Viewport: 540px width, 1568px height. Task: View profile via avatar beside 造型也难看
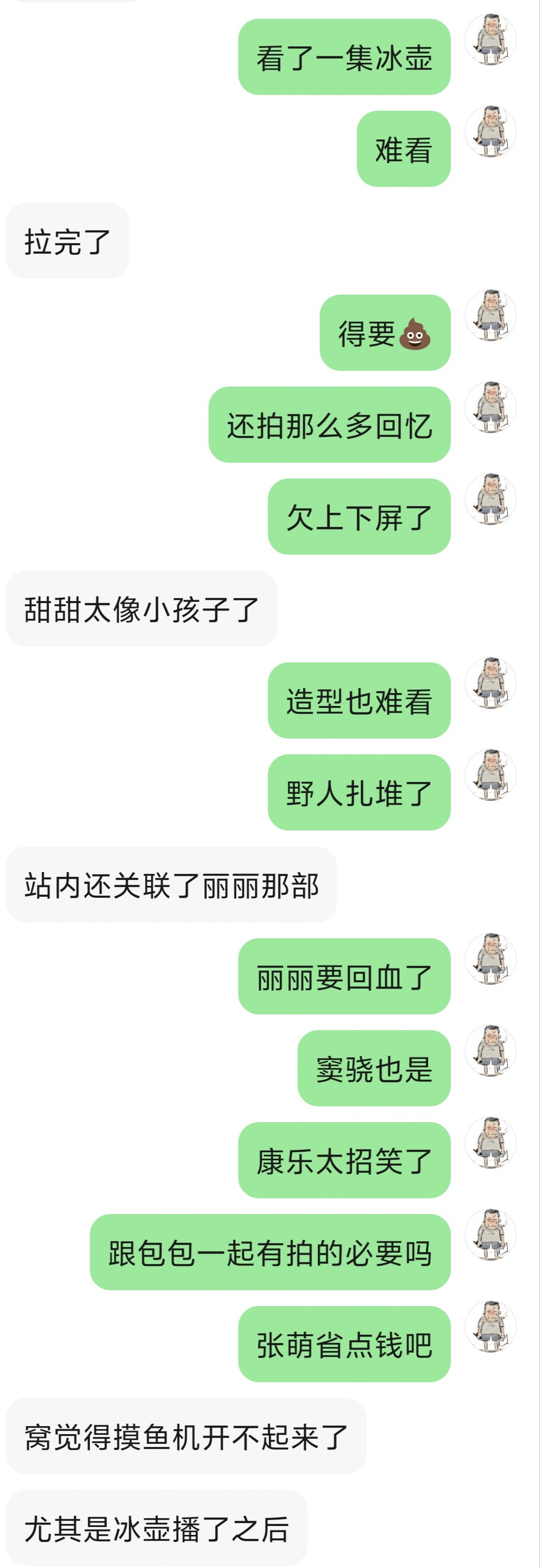tap(491, 683)
